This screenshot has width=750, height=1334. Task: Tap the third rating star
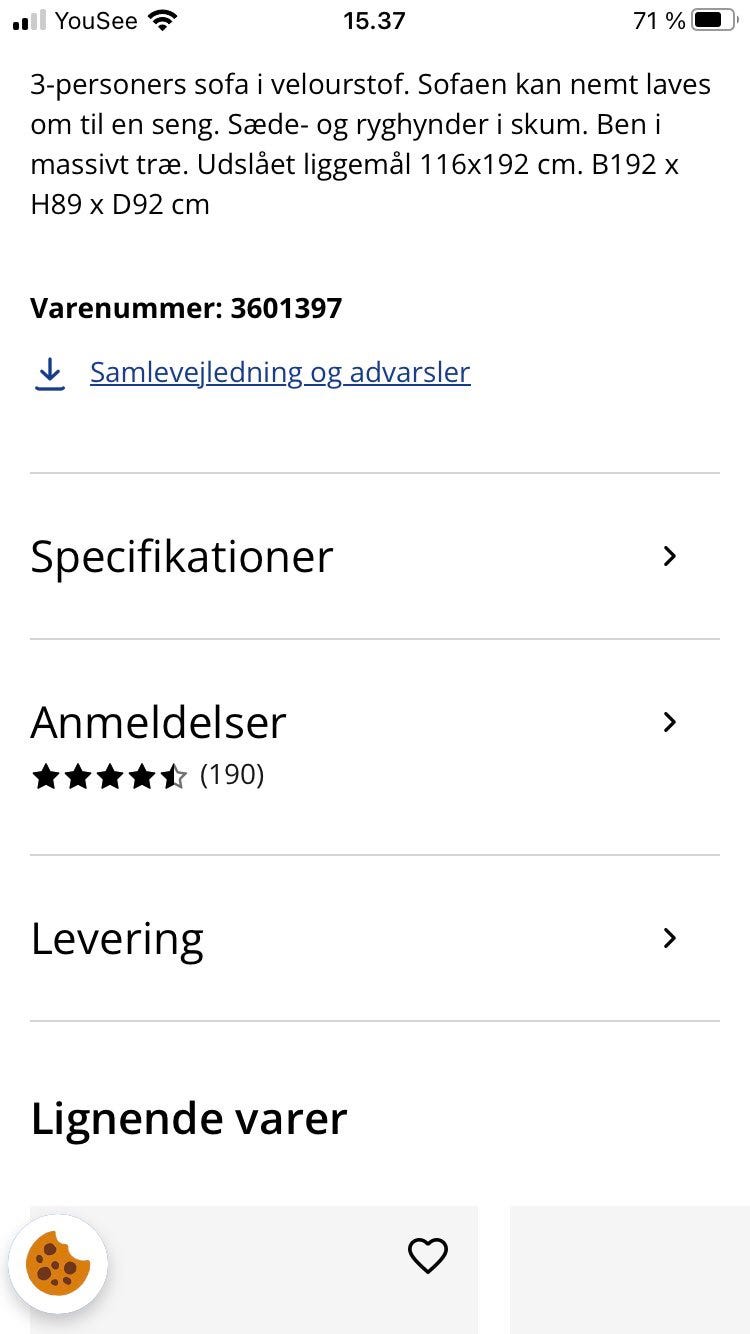coord(110,776)
